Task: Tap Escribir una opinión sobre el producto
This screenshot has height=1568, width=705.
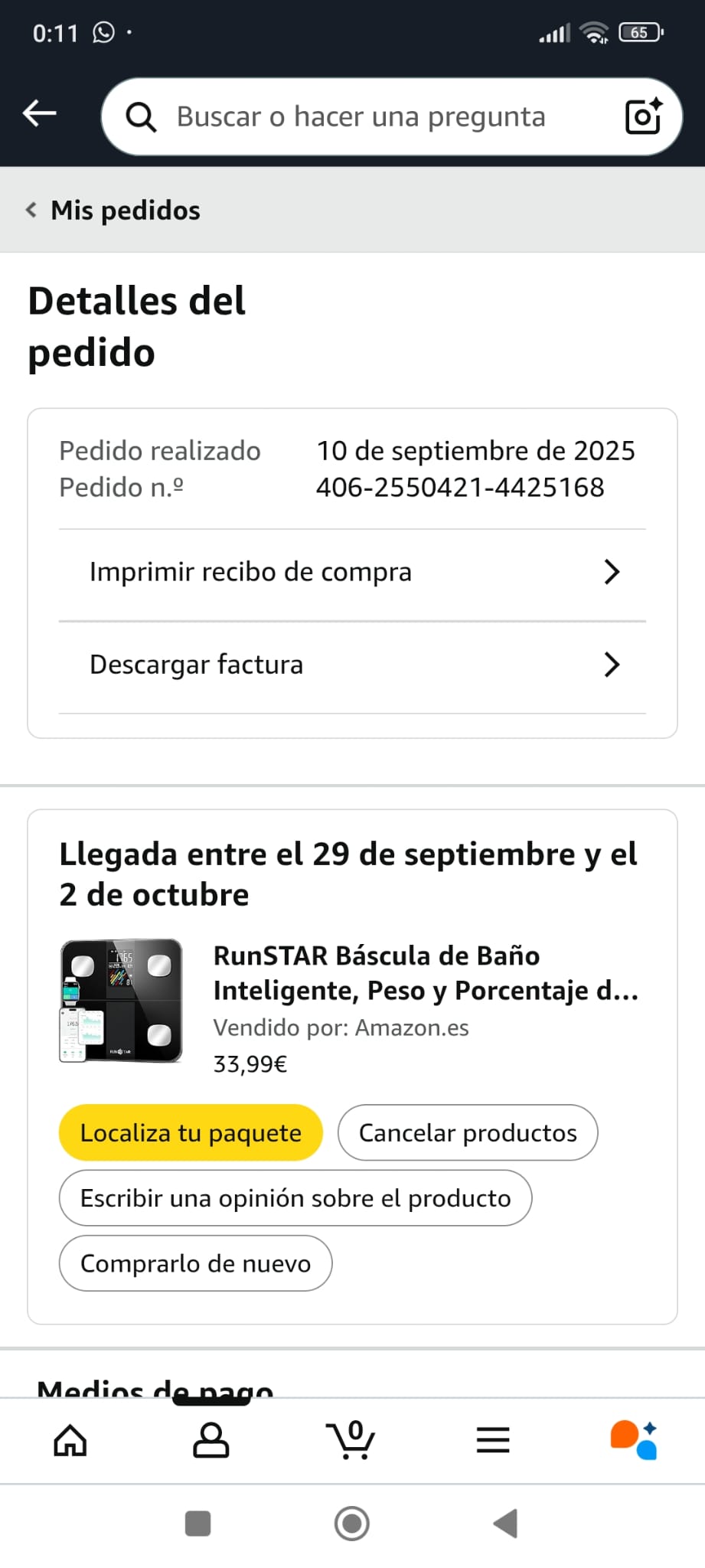Action: point(295,1198)
